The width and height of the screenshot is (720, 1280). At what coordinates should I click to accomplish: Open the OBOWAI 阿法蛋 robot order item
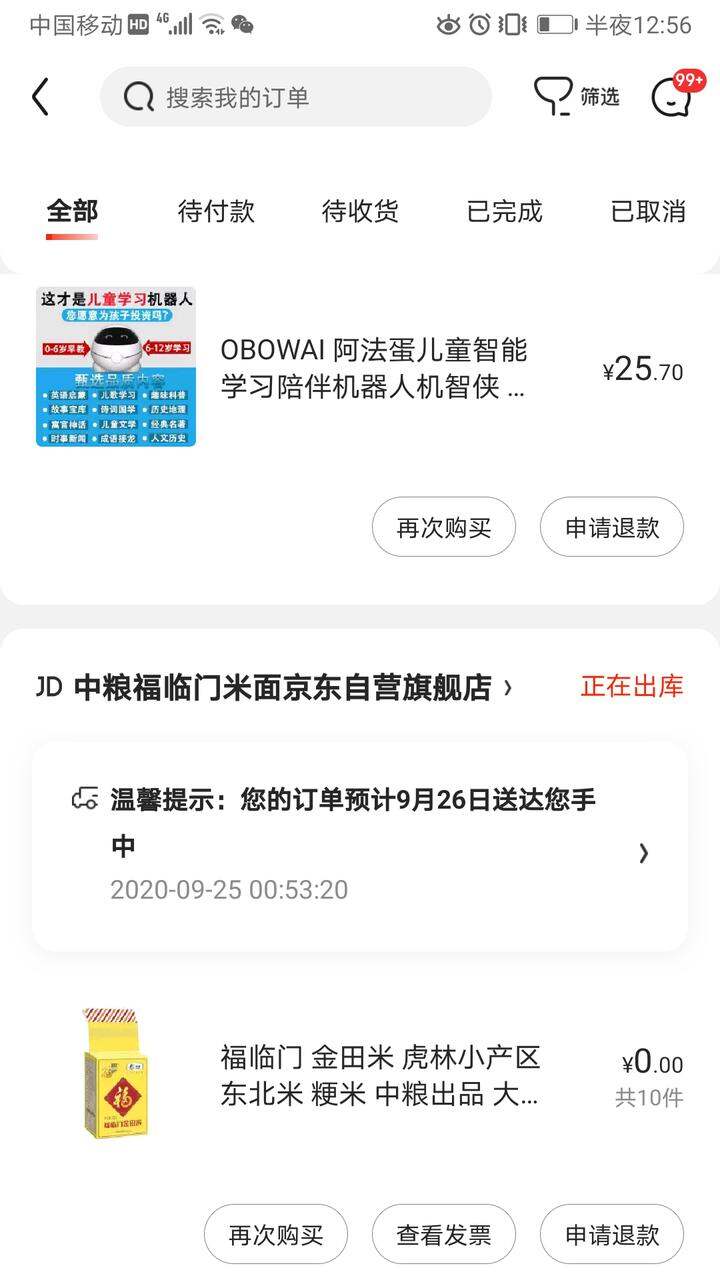tap(360, 368)
